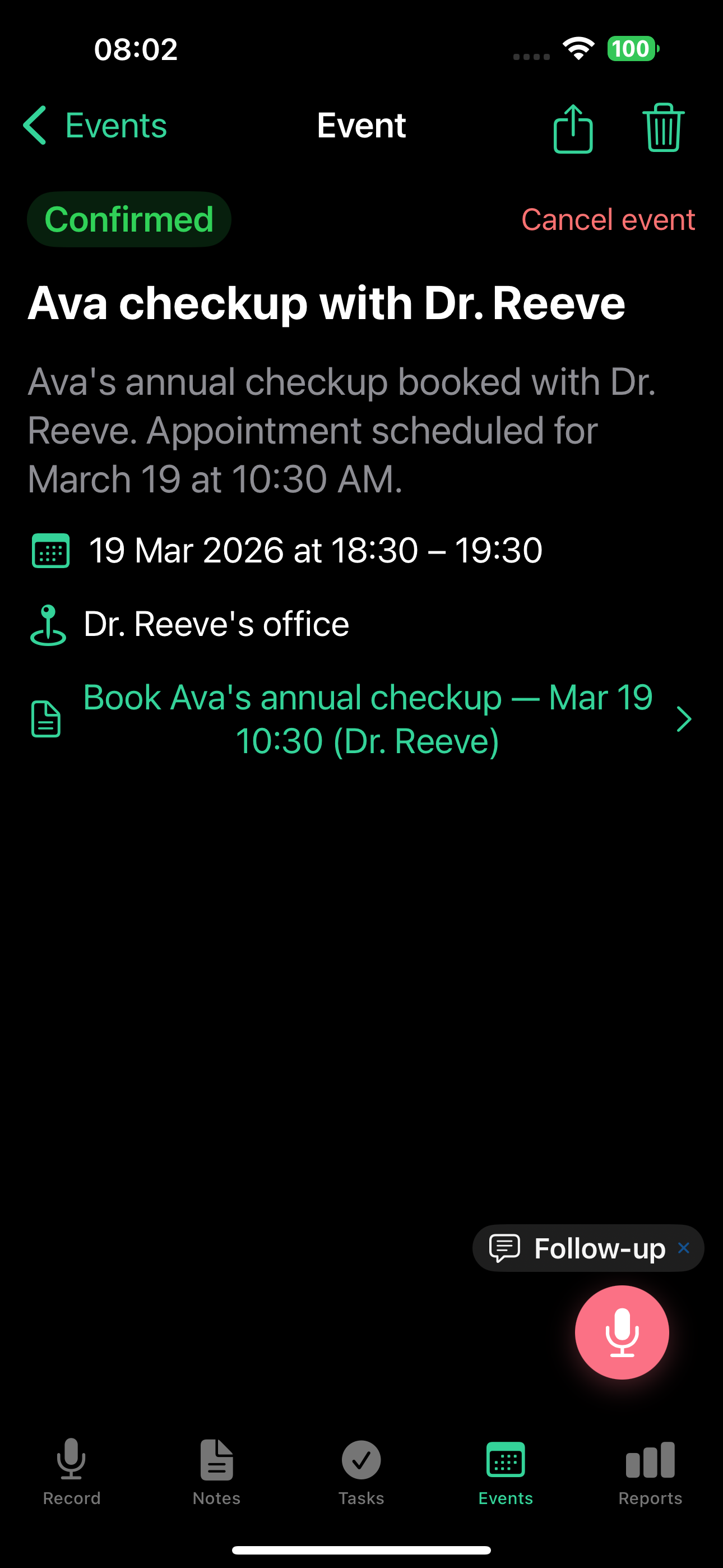The image size is (723, 1568).
Task: Tap the document icon next to the linked note
Action: (x=45, y=719)
